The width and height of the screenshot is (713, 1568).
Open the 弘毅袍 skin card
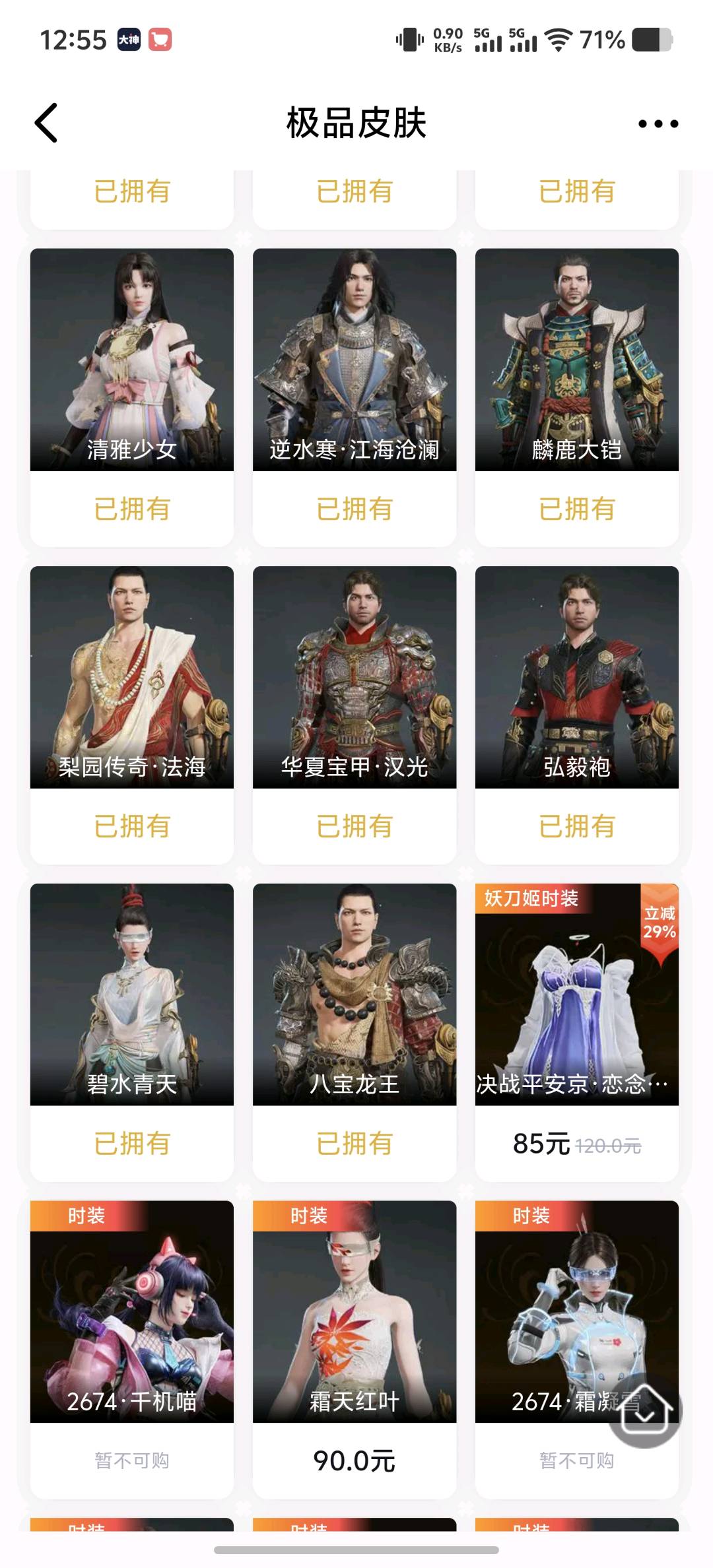pyautogui.click(x=576, y=677)
